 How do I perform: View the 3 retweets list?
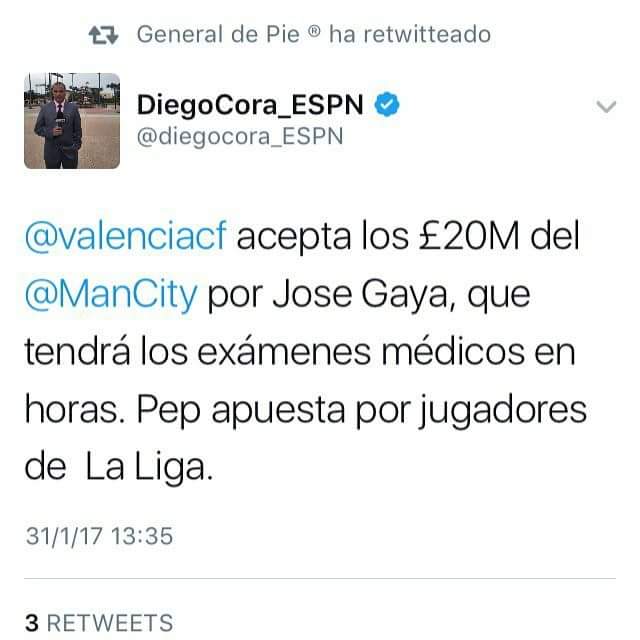click(x=99, y=621)
